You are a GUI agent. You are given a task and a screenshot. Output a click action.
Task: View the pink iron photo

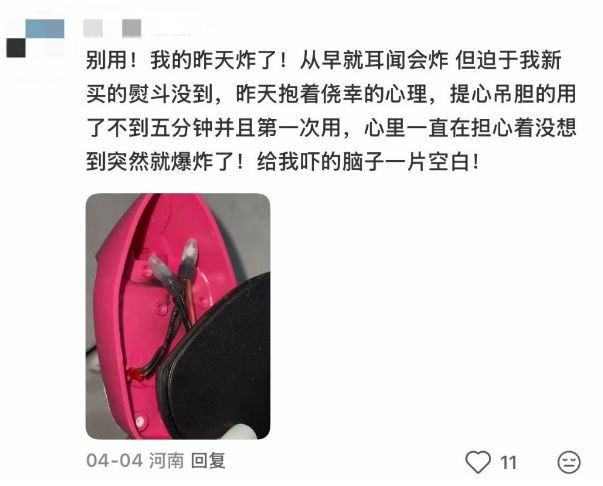pyautogui.click(x=177, y=316)
